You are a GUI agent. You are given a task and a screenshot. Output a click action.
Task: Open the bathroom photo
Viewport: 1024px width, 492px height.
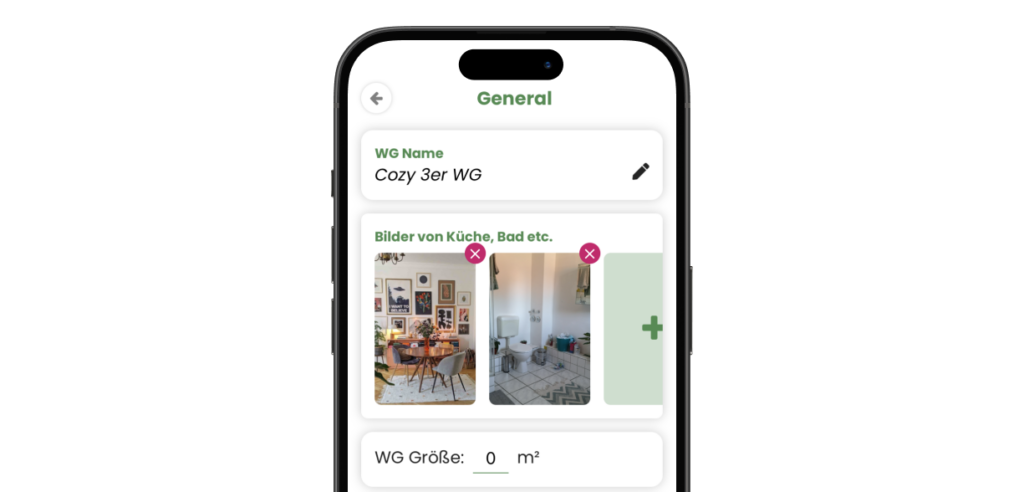pyautogui.click(x=539, y=332)
